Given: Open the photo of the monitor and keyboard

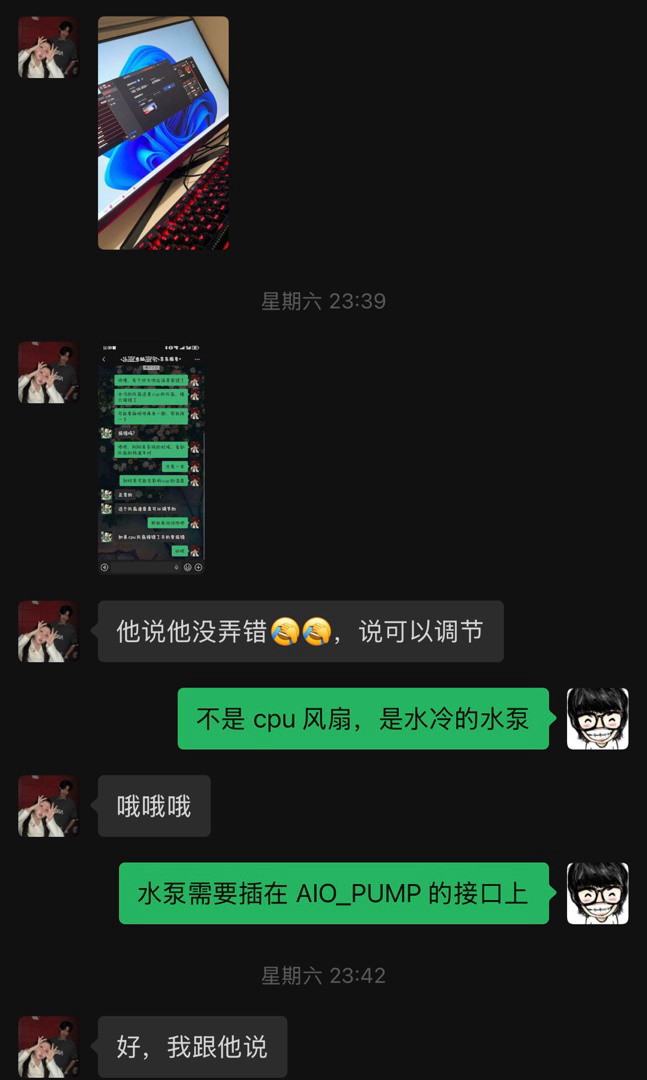Looking at the screenshot, I should coord(163,133).
